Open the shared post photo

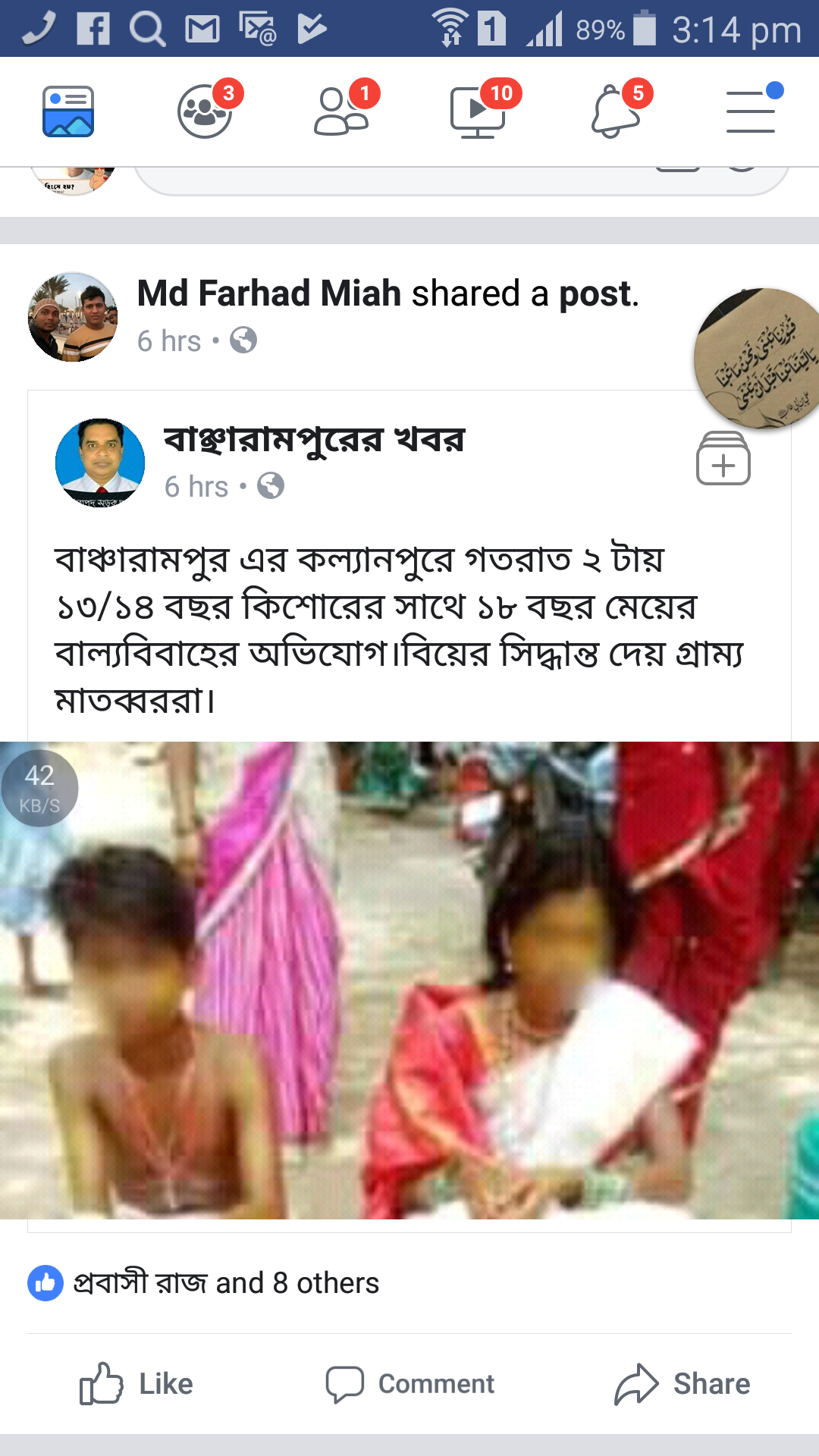pos(409,981)
